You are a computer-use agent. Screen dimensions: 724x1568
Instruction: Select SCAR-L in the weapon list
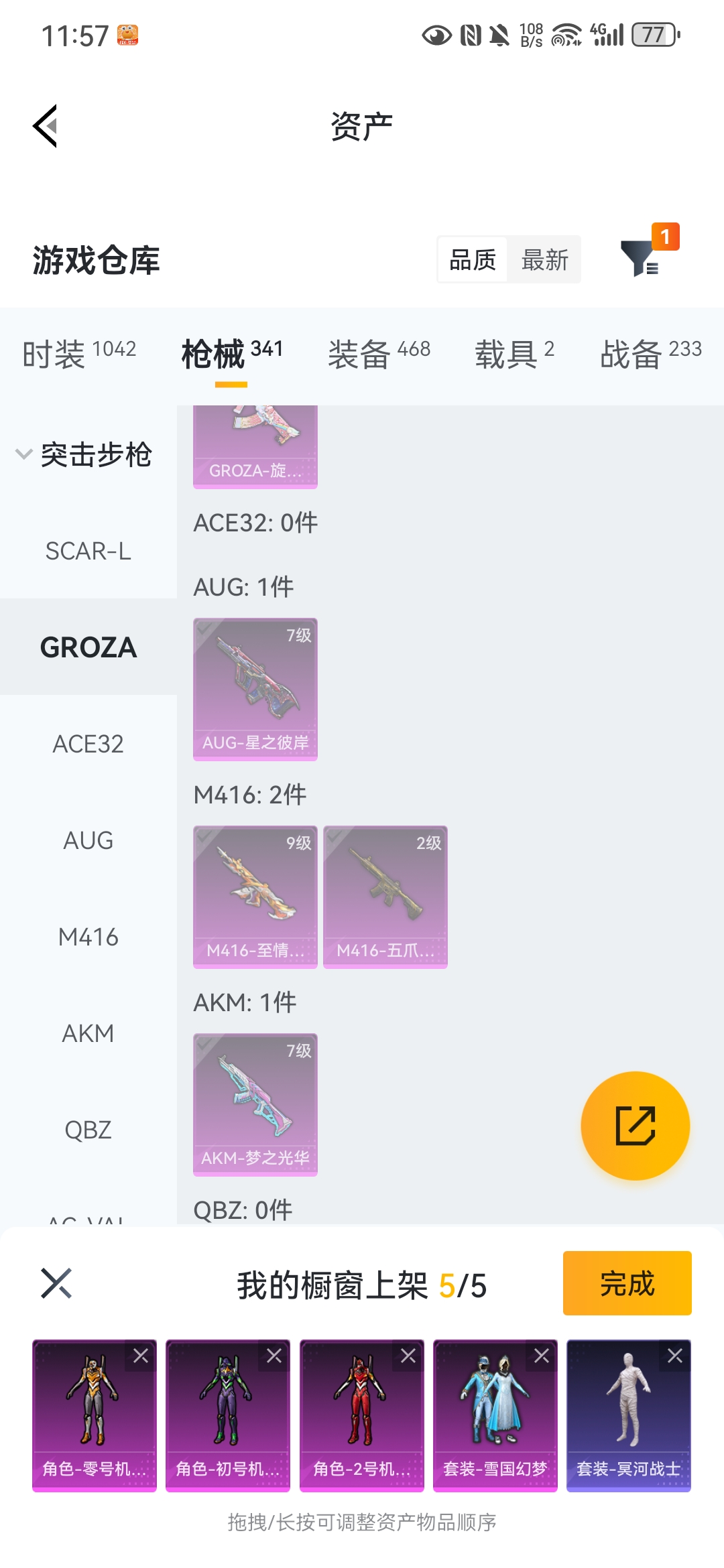point(88,551)
